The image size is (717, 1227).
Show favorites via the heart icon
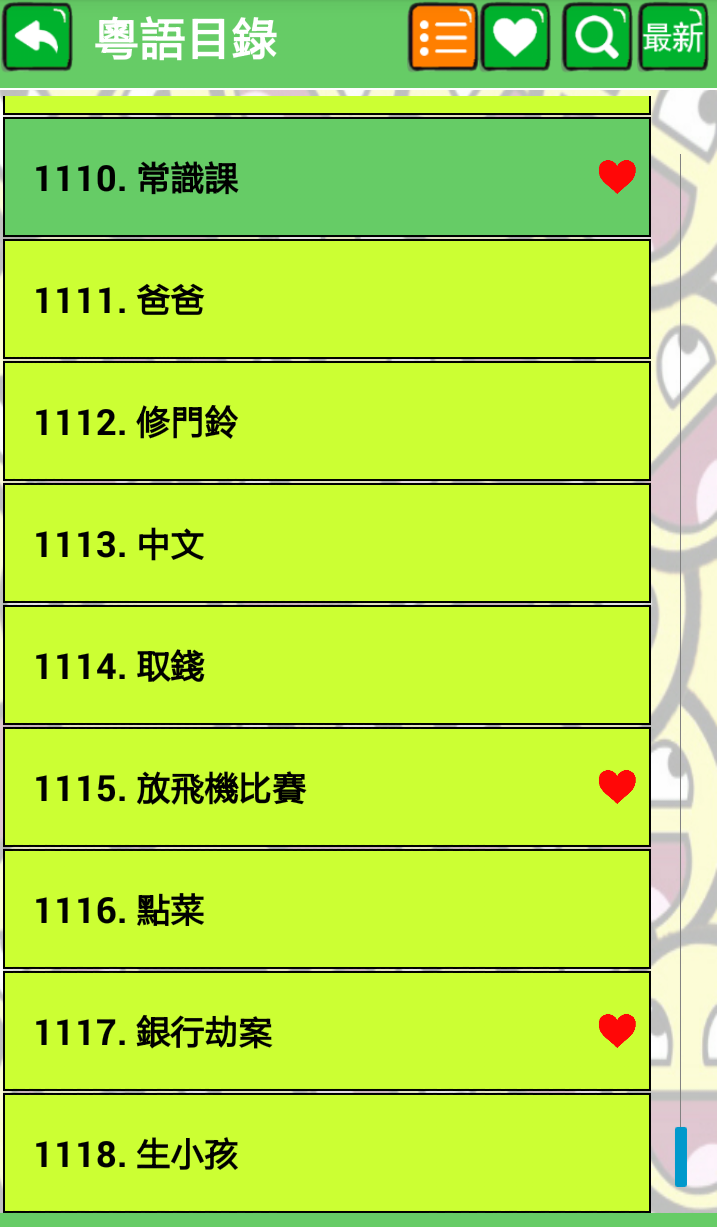coord(516,37)
